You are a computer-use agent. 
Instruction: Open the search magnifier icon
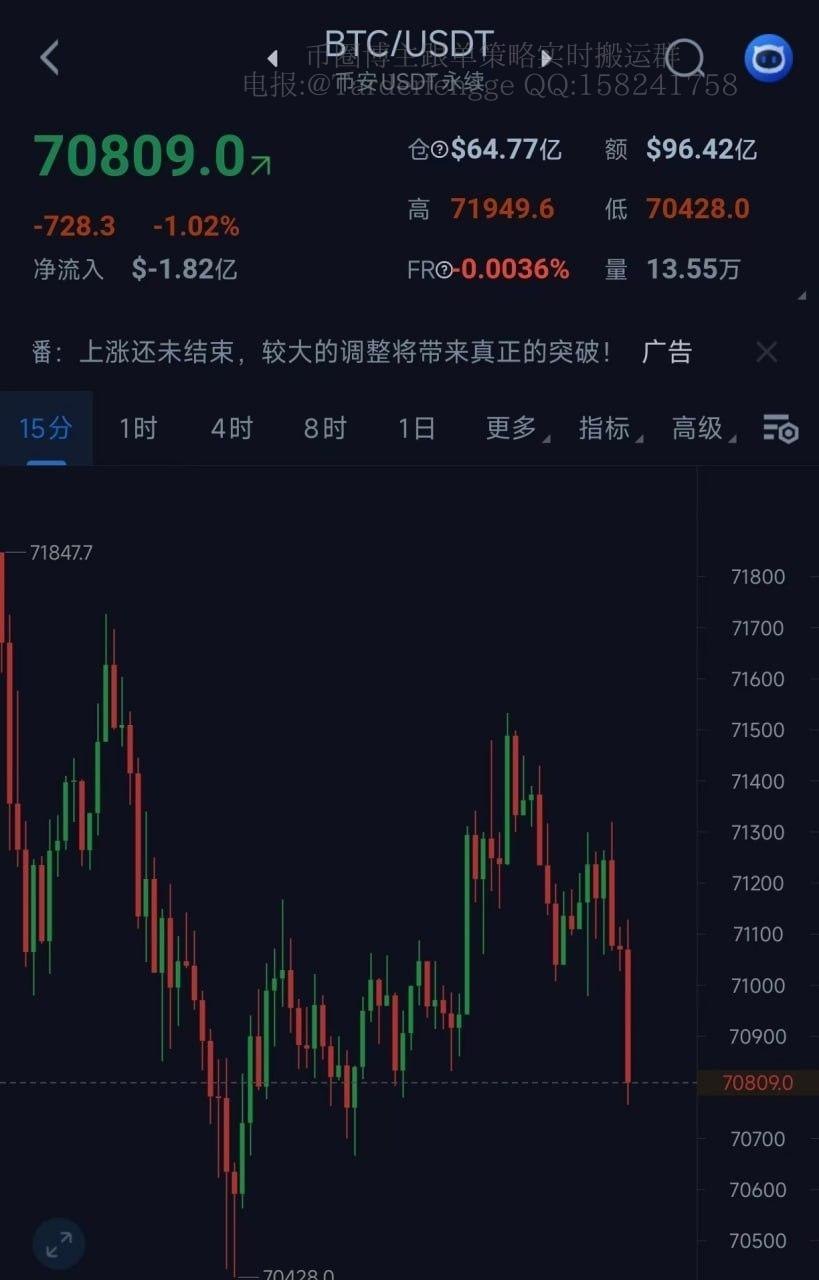coord(685,58)
